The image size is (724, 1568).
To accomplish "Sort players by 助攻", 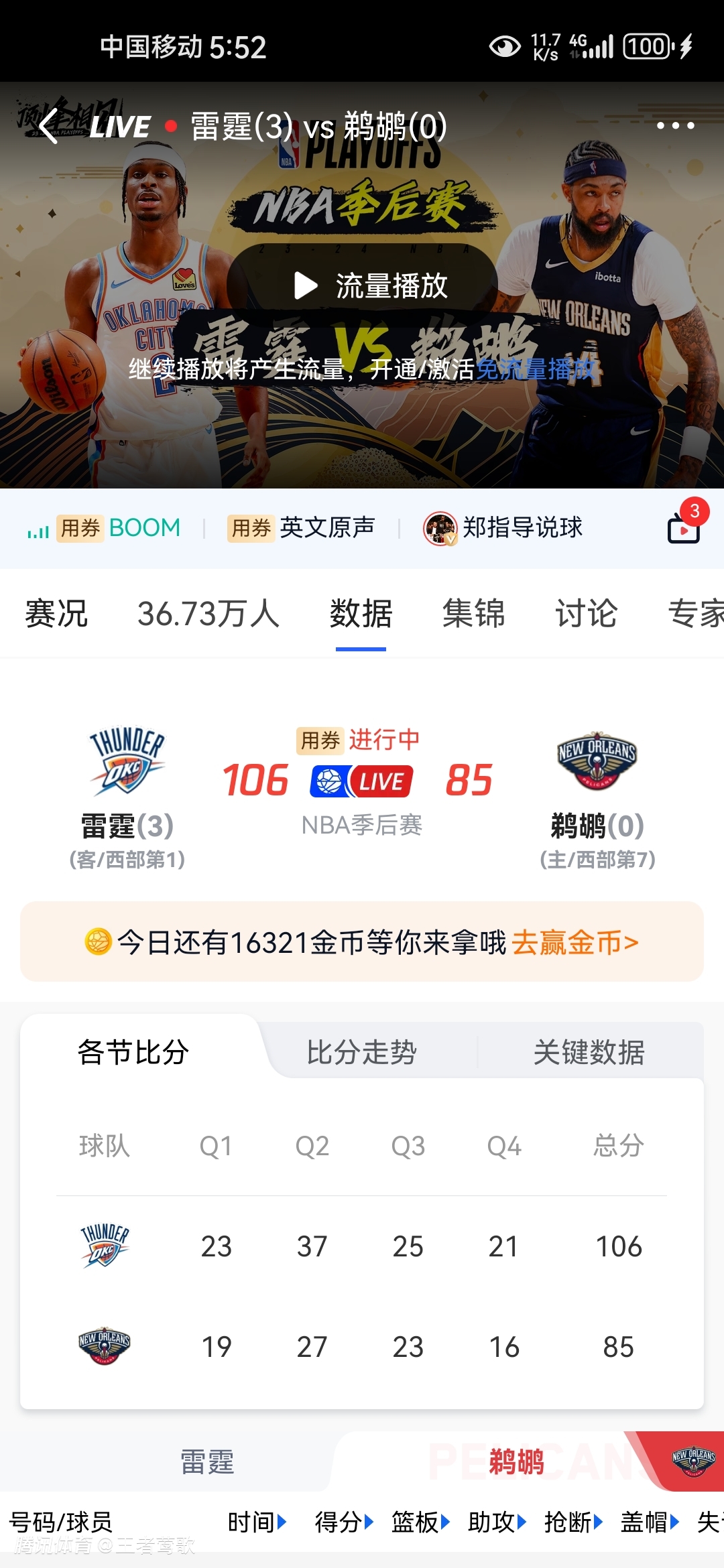I will point(496,1522).
